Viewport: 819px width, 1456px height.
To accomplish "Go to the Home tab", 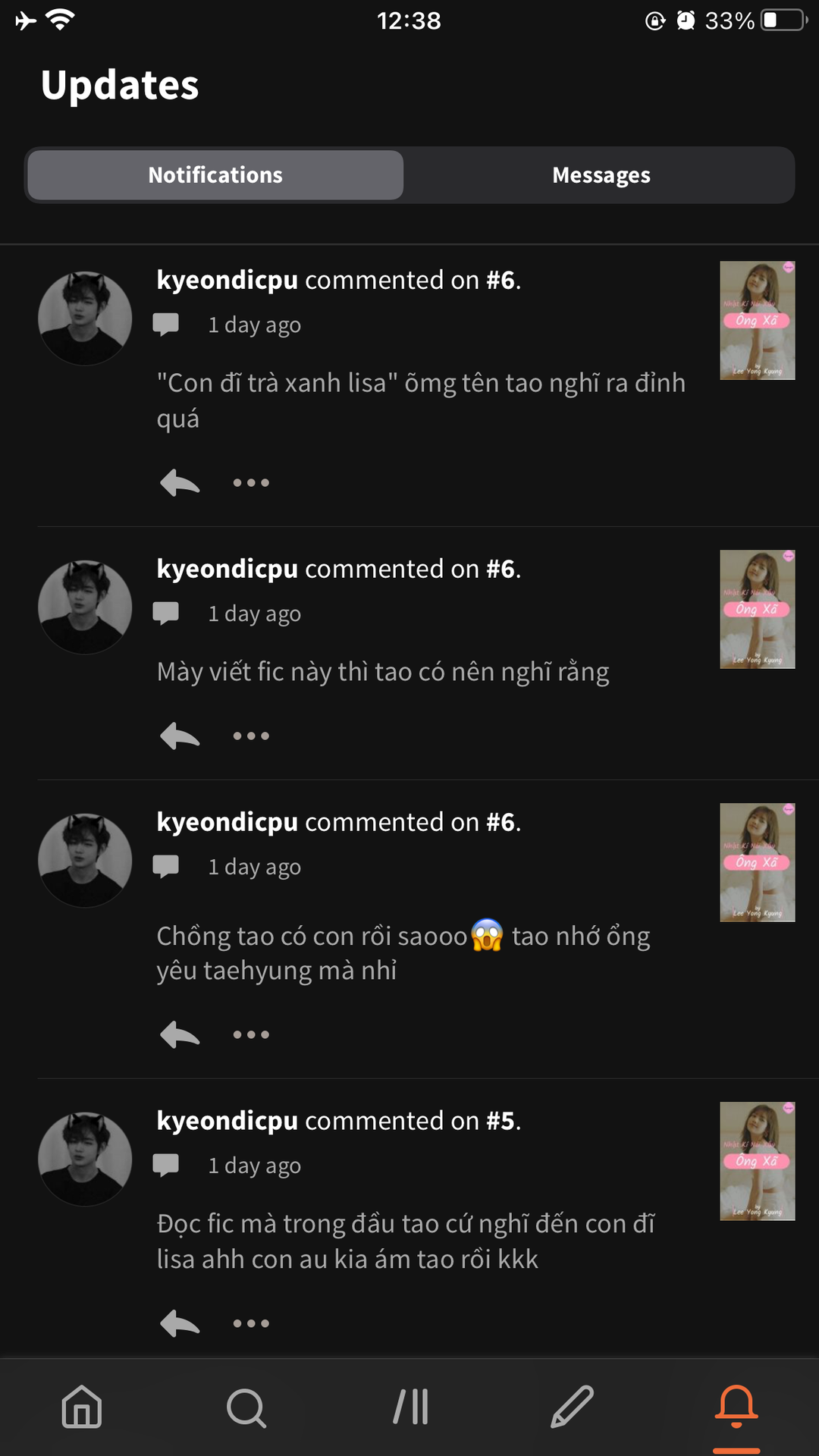I will pos(82,1407).
